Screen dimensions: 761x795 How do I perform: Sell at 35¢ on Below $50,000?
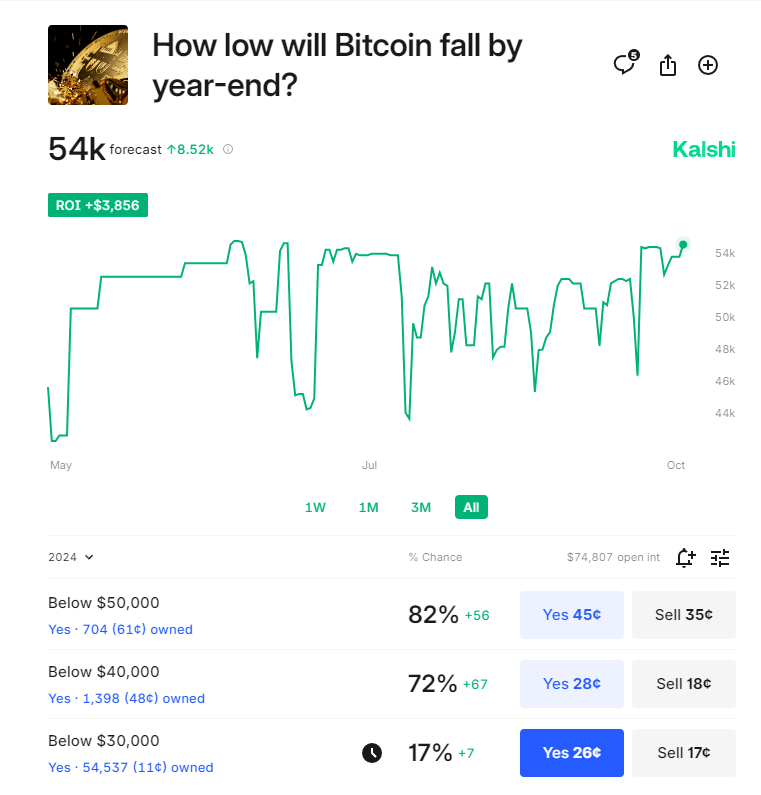coord(684,615)
